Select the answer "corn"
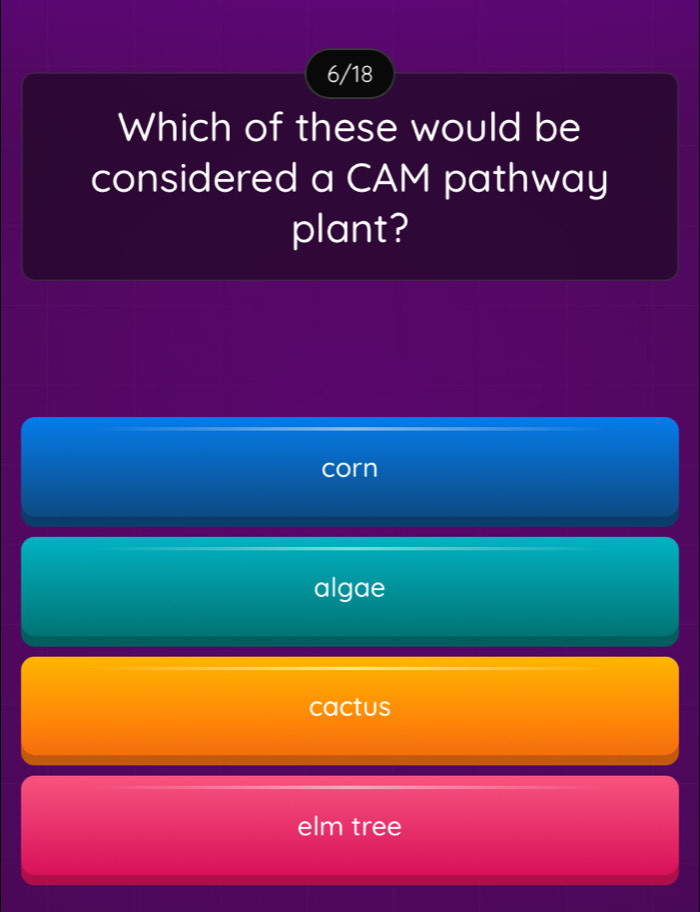 pos(350,469)
